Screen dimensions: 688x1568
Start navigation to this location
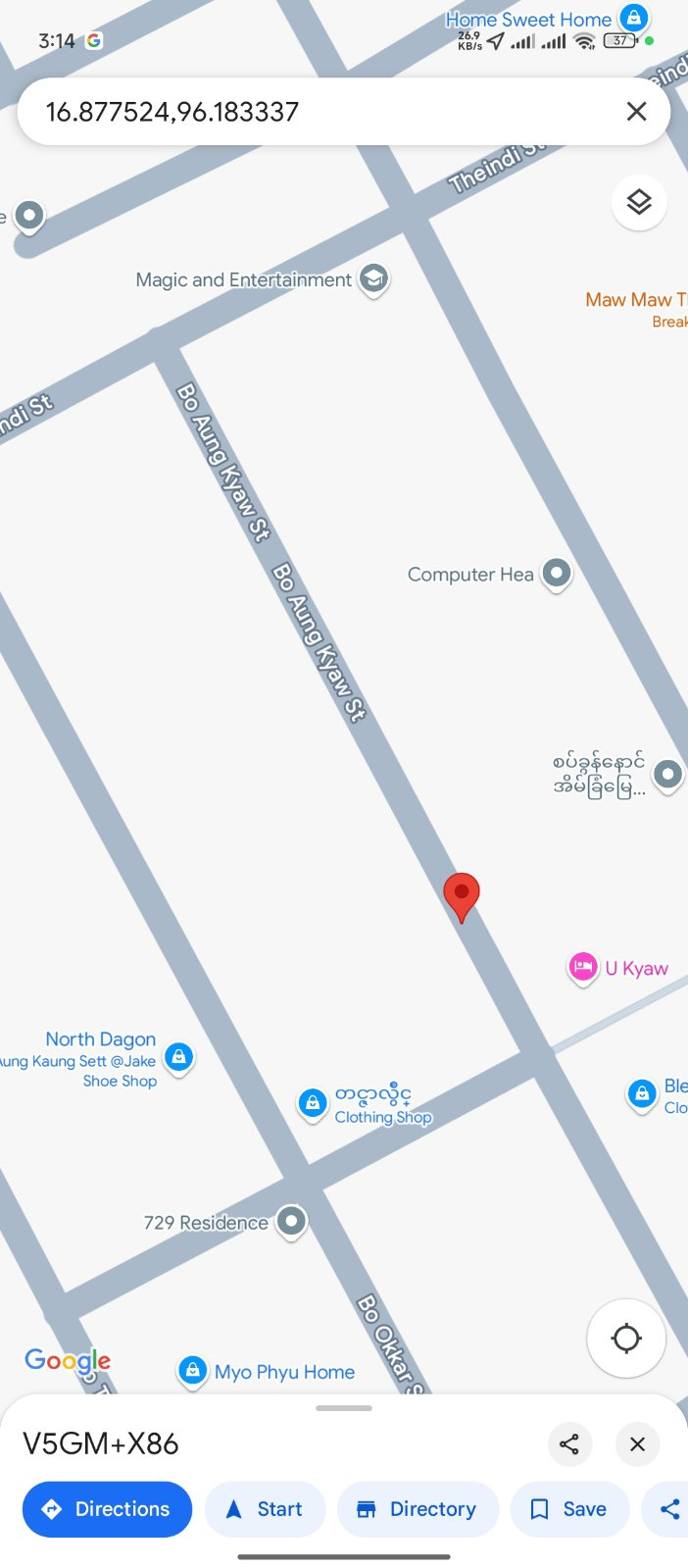265,1509
